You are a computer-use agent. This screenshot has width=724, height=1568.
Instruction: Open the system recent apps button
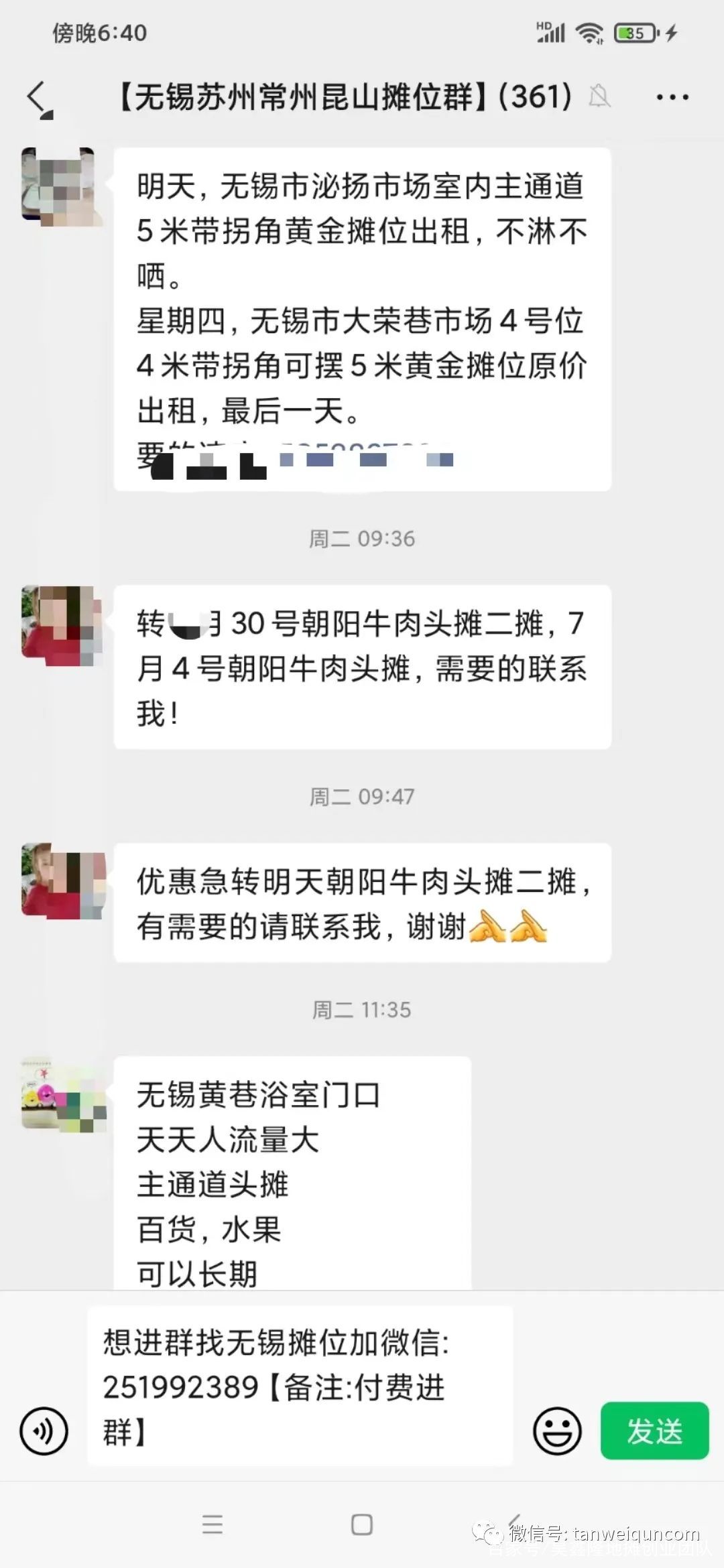coord(213,1525)
